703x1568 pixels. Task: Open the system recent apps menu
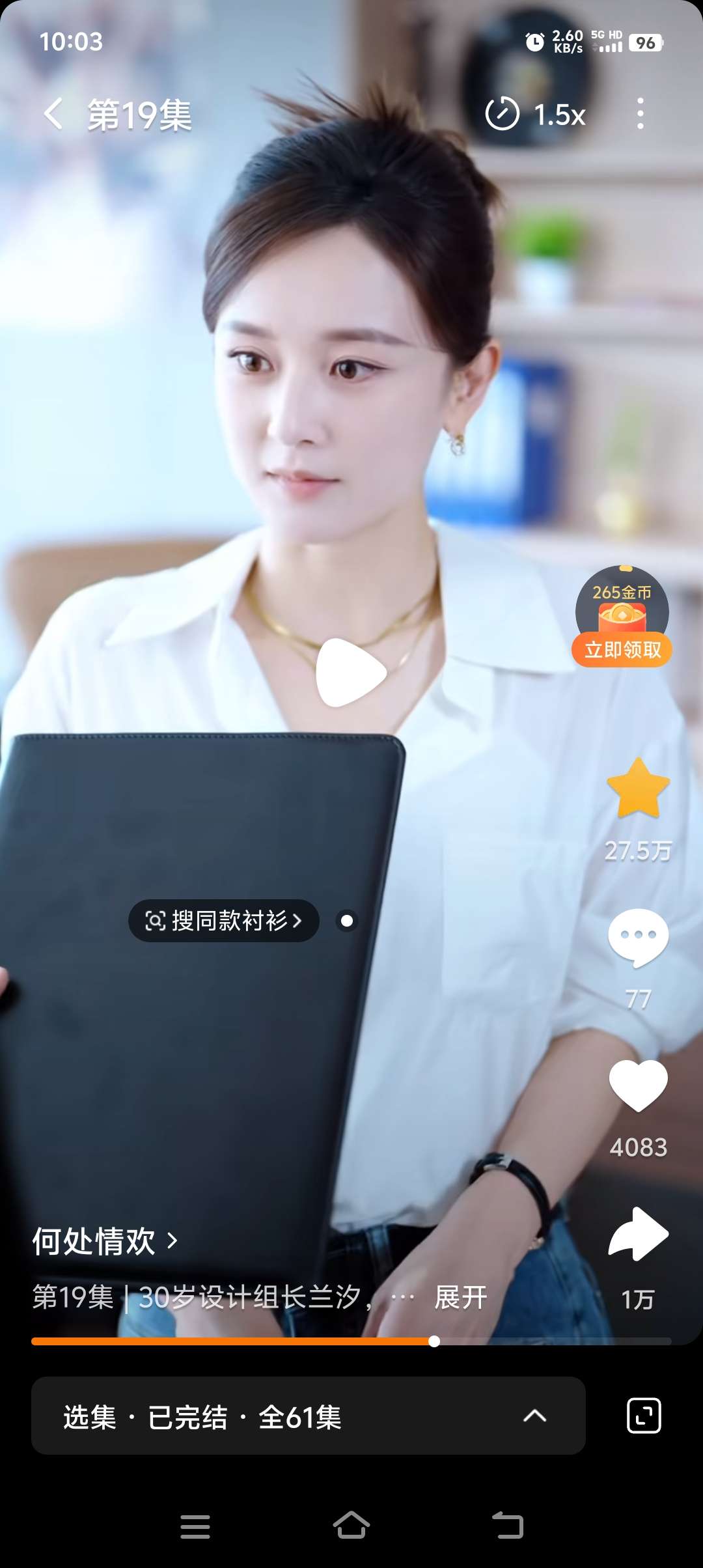[195, 1526]
